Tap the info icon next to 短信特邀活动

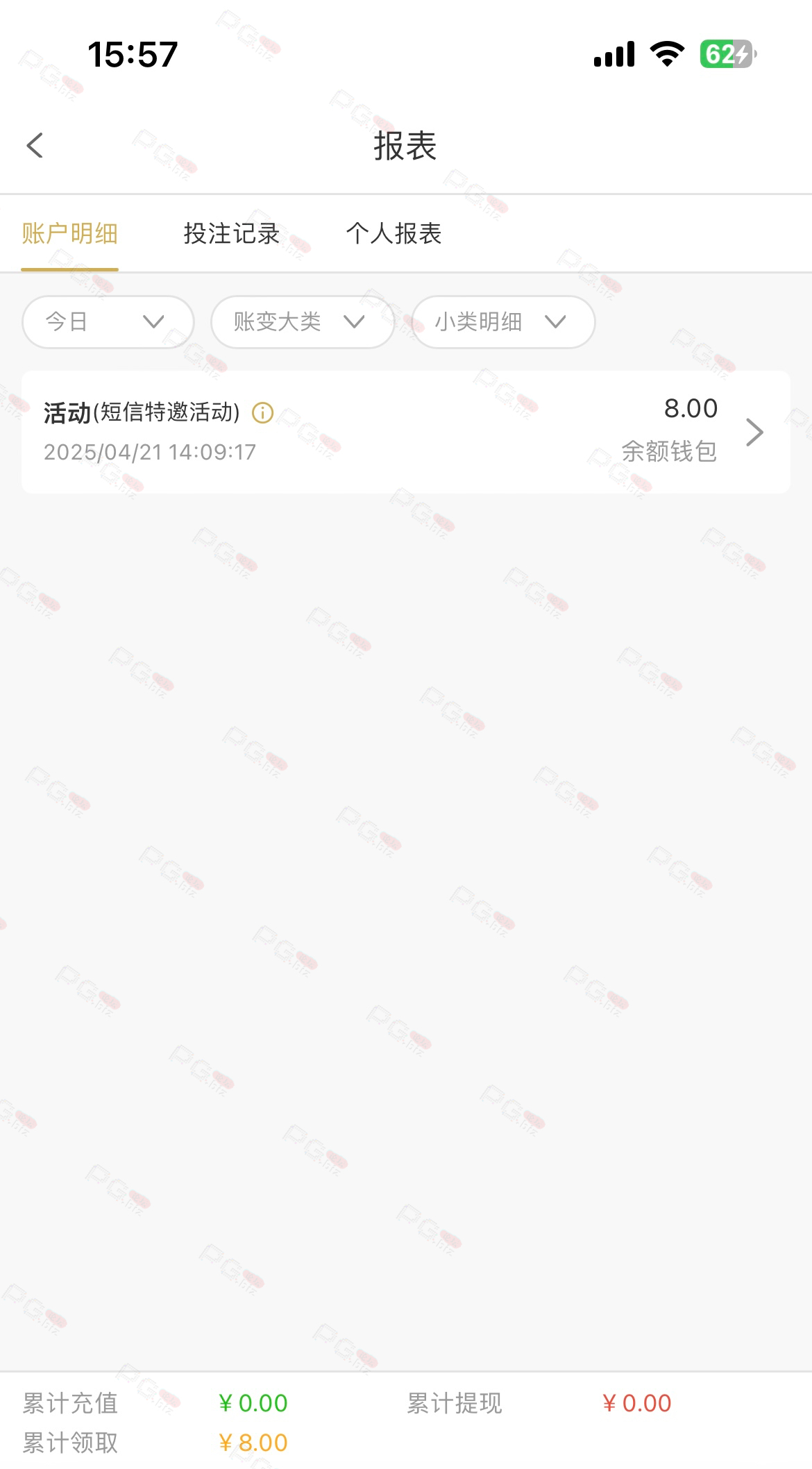(262, 413)
